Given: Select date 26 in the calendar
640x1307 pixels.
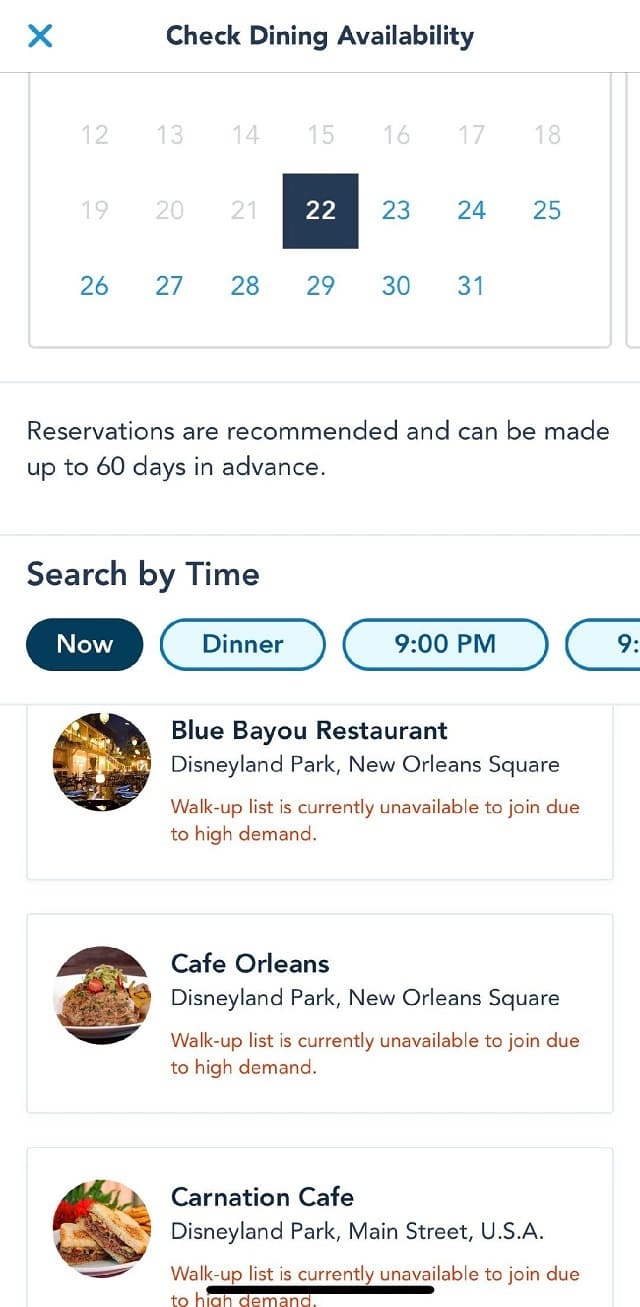Looking at the screenshot, I should [94, 286].
